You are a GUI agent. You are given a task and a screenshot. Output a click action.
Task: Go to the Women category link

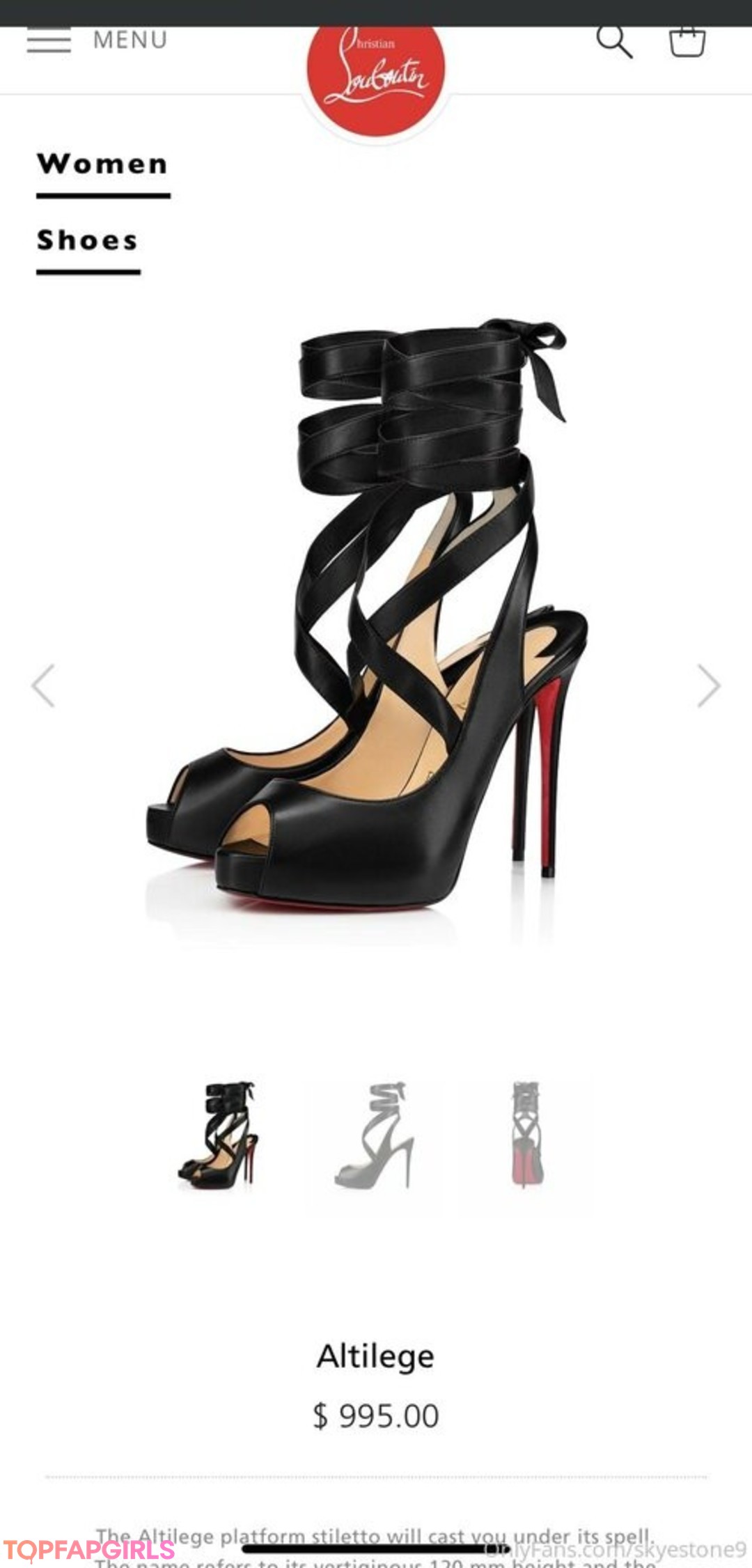[103, 164]
